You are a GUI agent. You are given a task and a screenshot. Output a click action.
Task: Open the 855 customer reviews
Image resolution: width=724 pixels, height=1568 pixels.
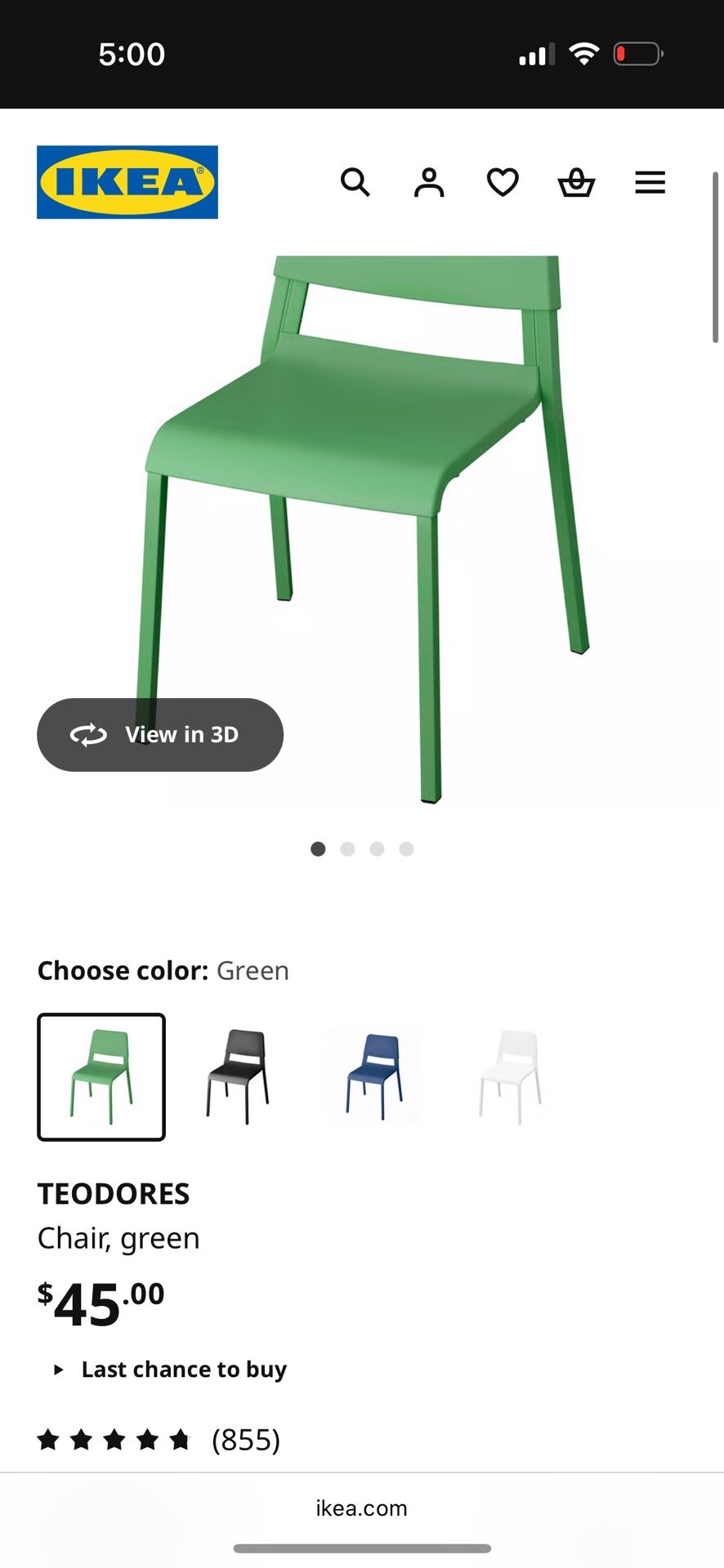(245, 1439)
